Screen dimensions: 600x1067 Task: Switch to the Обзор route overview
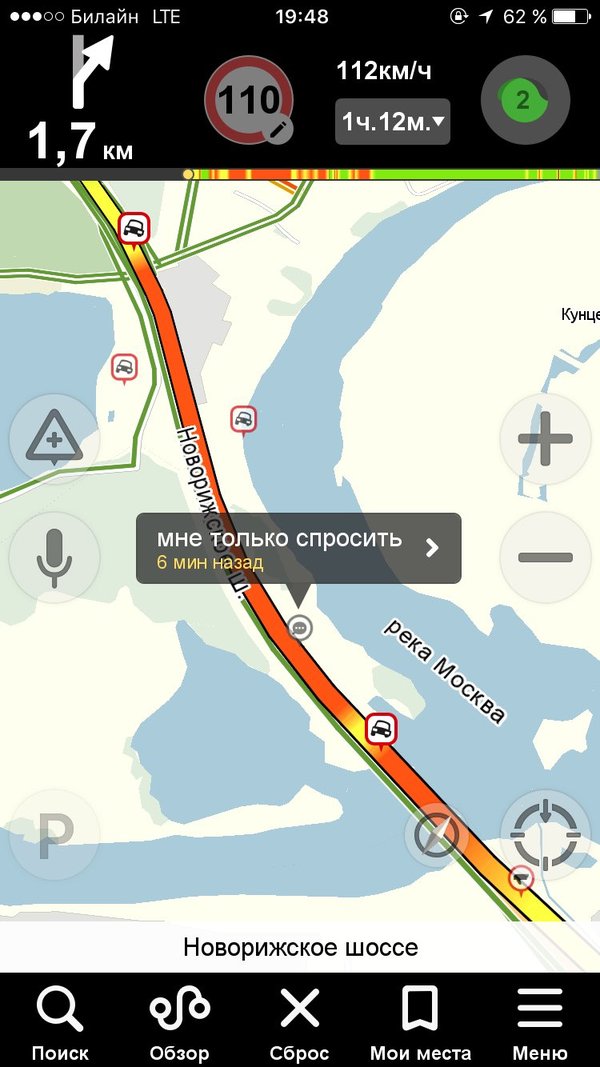[180, 1020]
